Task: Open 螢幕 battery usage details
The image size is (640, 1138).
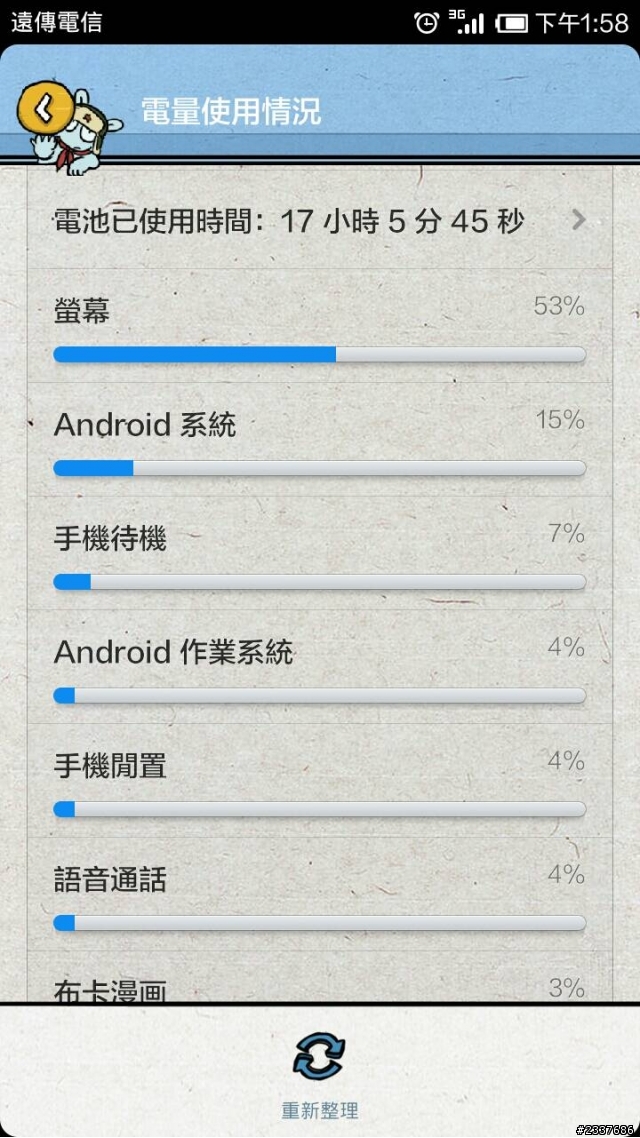Action: coord(319,328)
